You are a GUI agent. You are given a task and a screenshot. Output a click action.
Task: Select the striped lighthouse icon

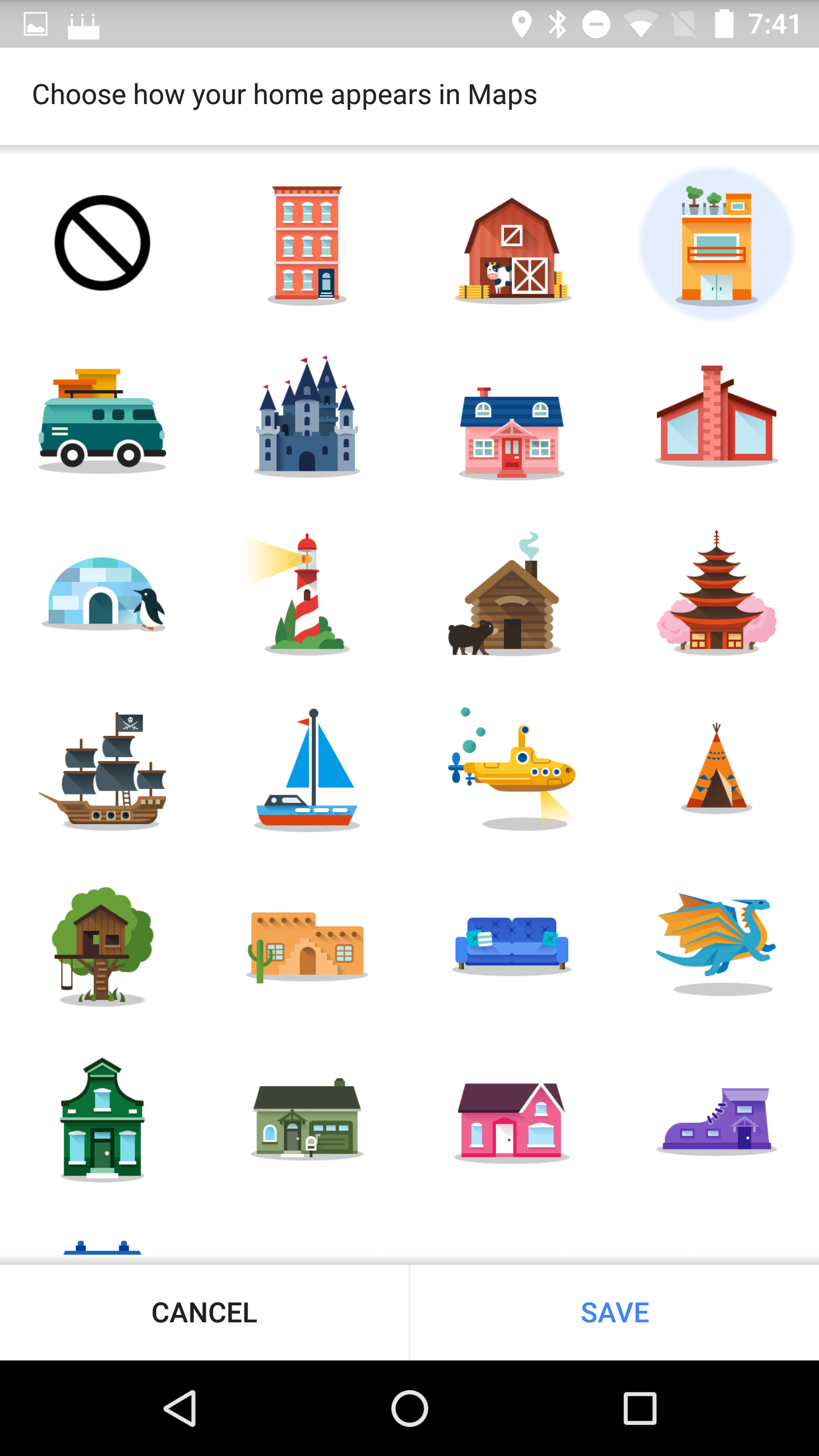[299, 594]
